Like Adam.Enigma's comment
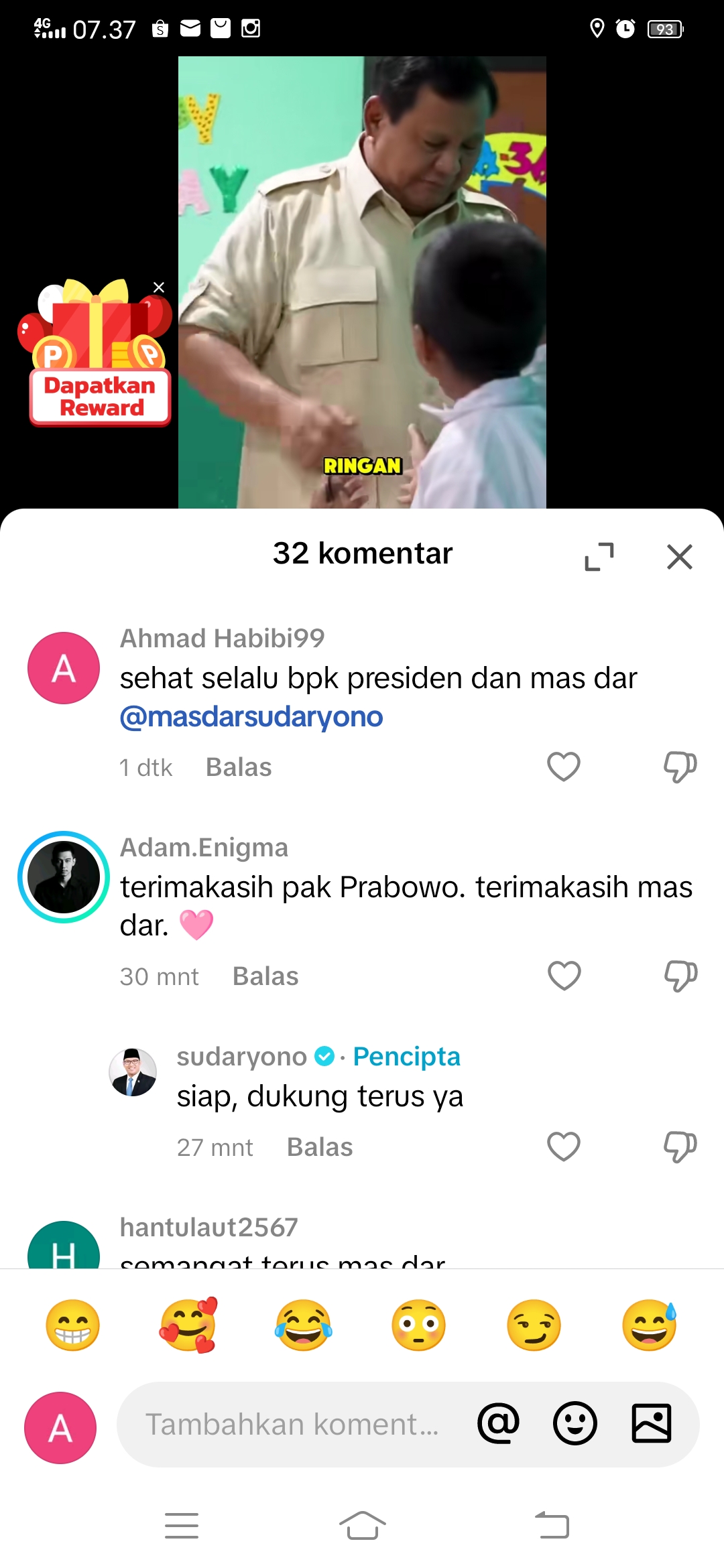 tap(564, 976)
